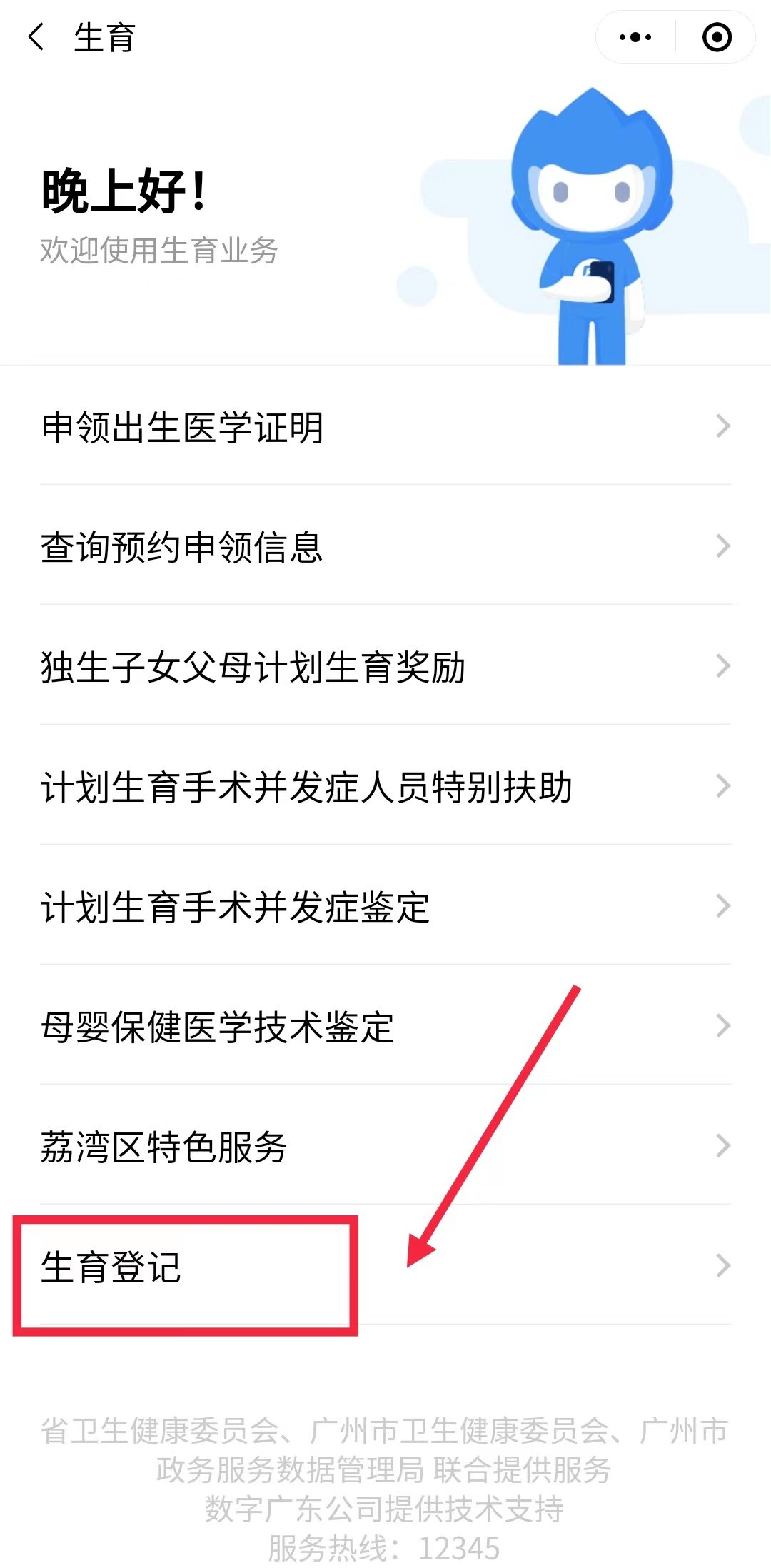Tap the circle button to close the mini-program
This screenshot has width=771, height=1568.
(716, 37)
